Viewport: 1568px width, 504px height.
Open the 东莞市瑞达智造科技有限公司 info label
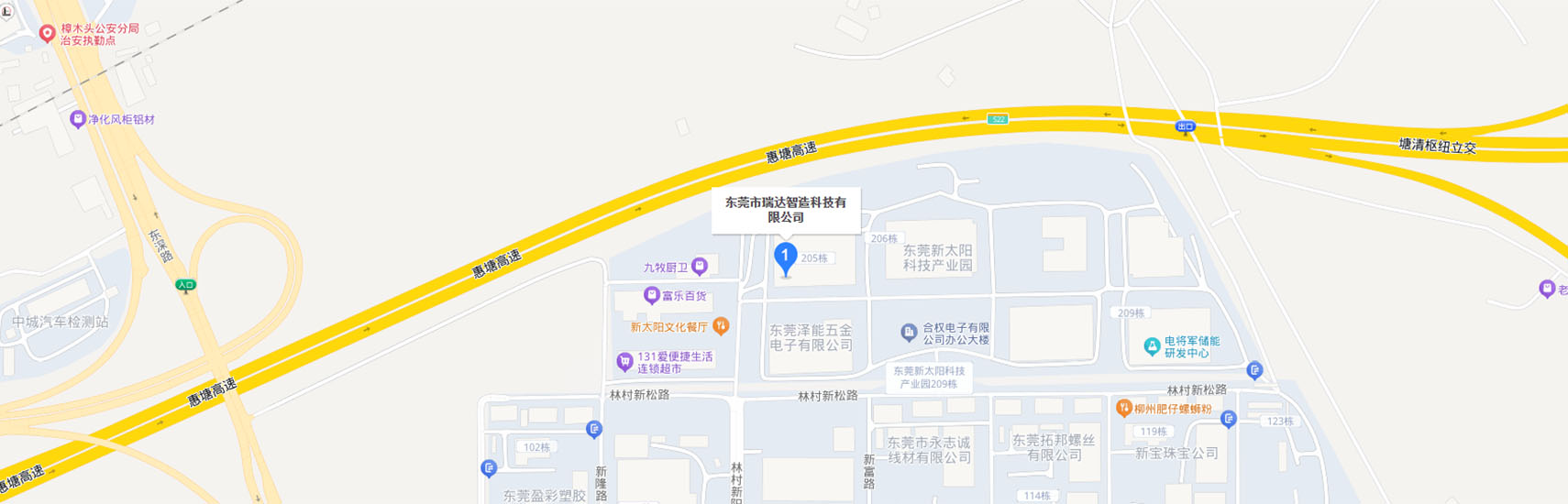[786, 210]
